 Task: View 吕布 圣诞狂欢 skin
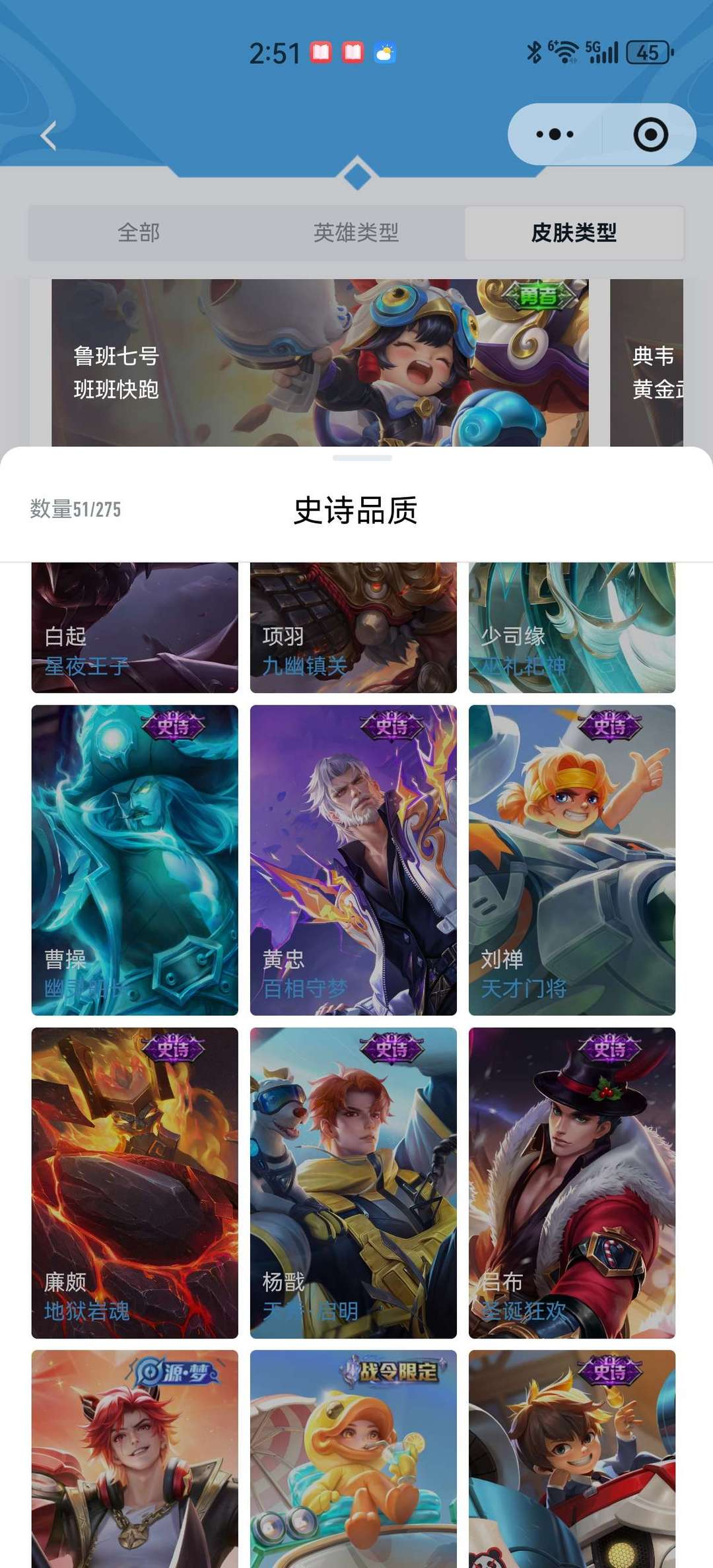572,1183
